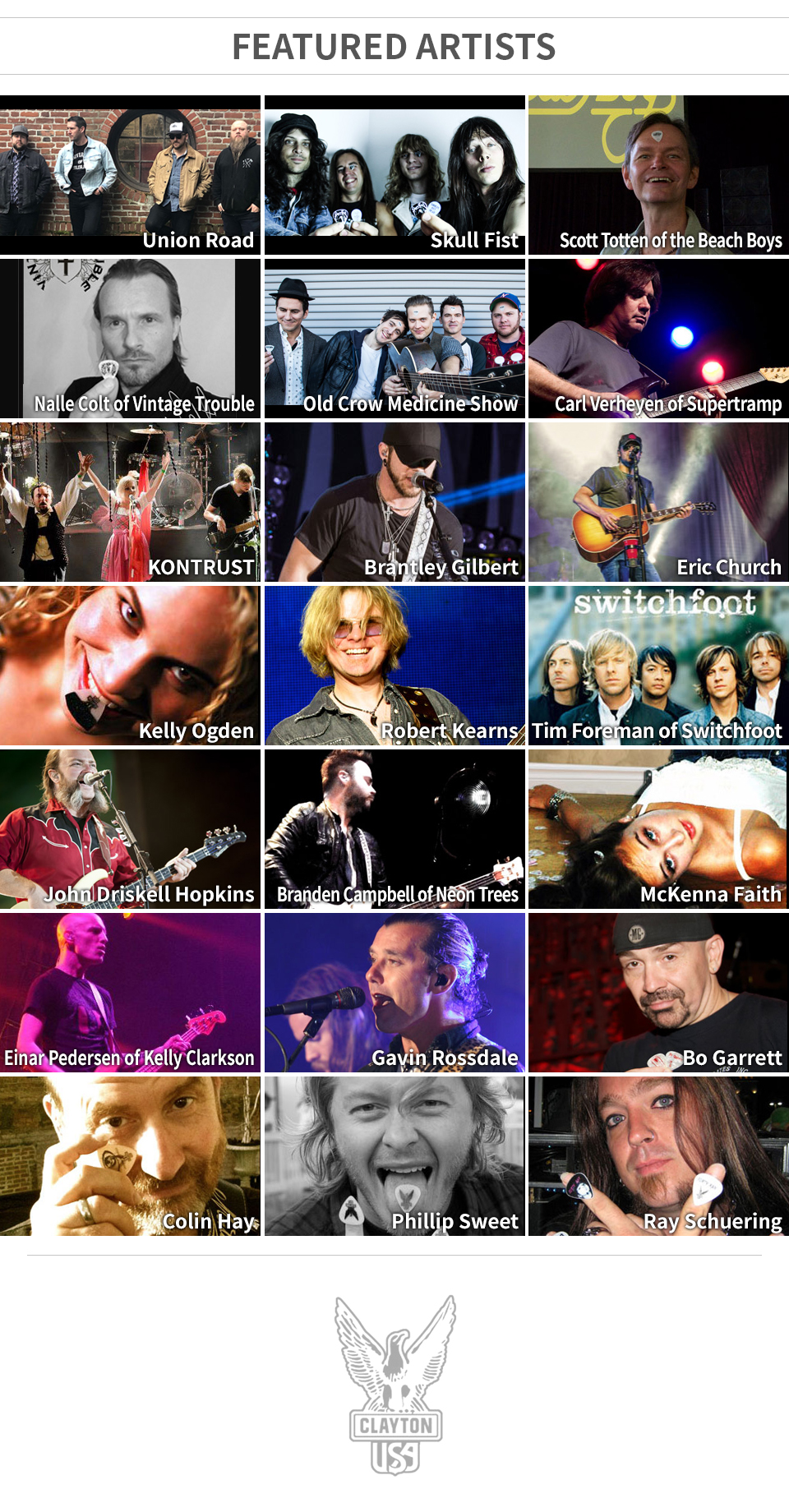View the Robert Kearns tile
The image size is (789, 1512).
(394, 666)
